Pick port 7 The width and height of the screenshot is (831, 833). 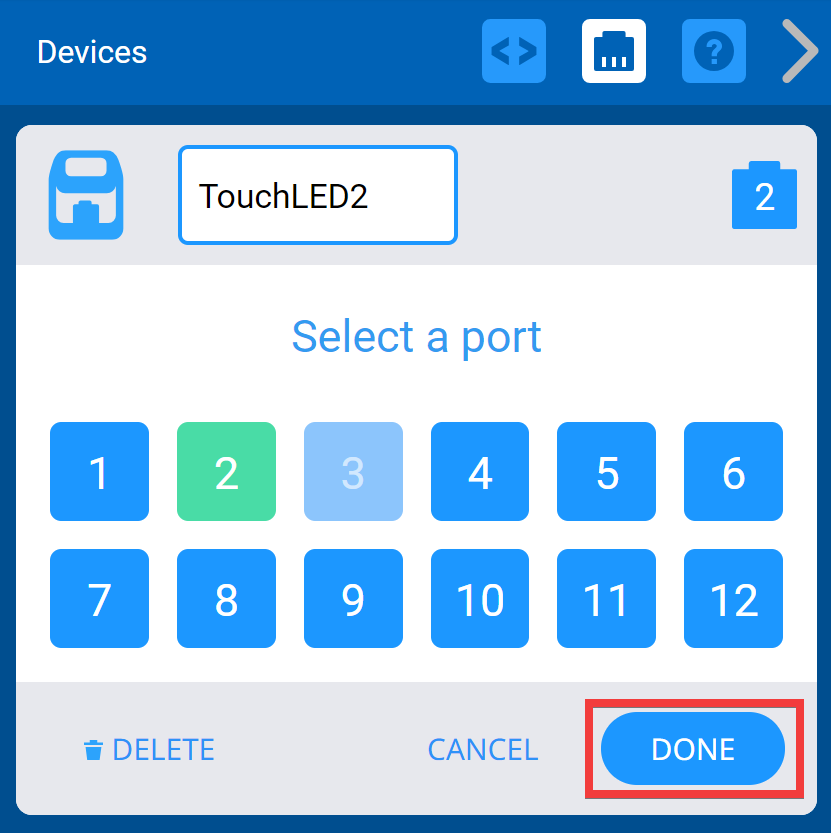point(99,599)
